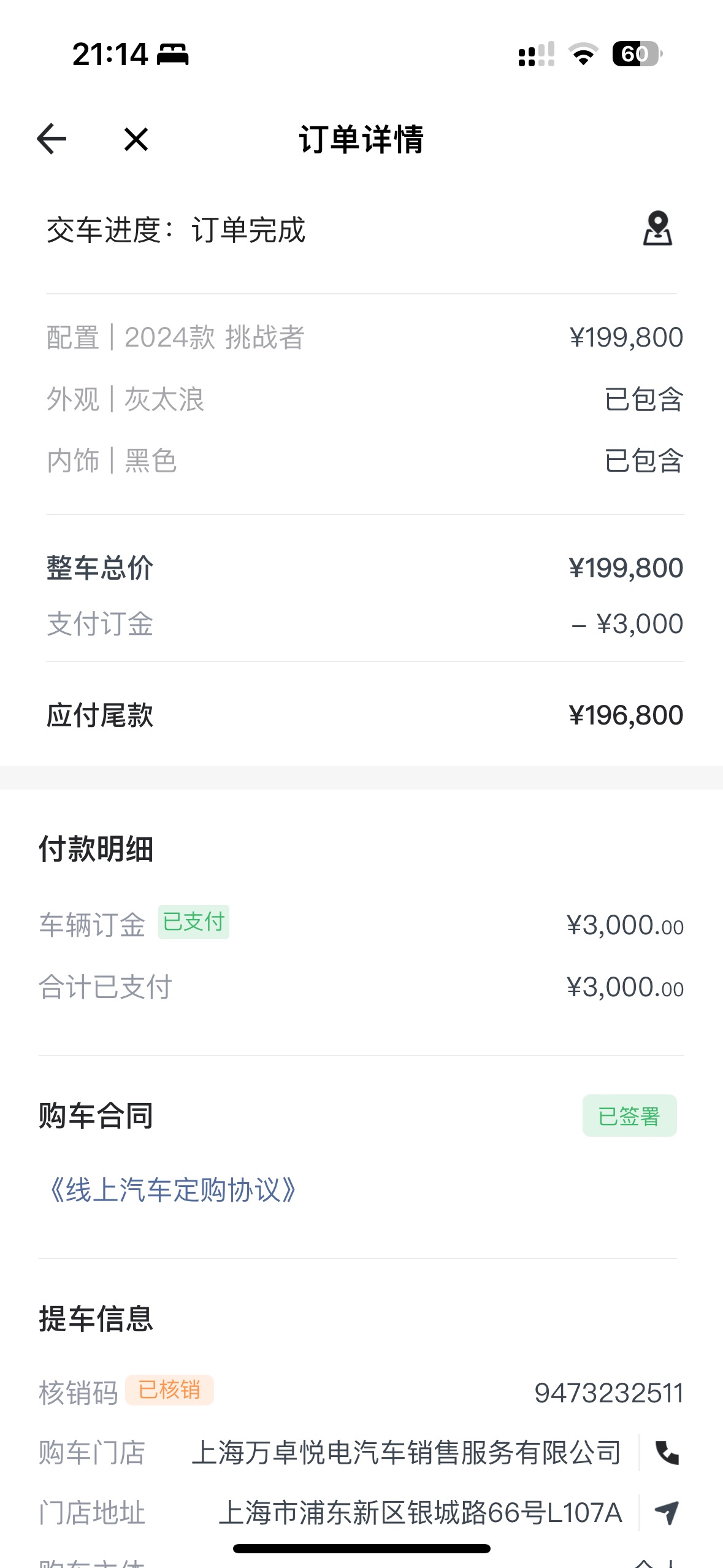
Task: Go back using the arrow icon
Action: (52, 139)
